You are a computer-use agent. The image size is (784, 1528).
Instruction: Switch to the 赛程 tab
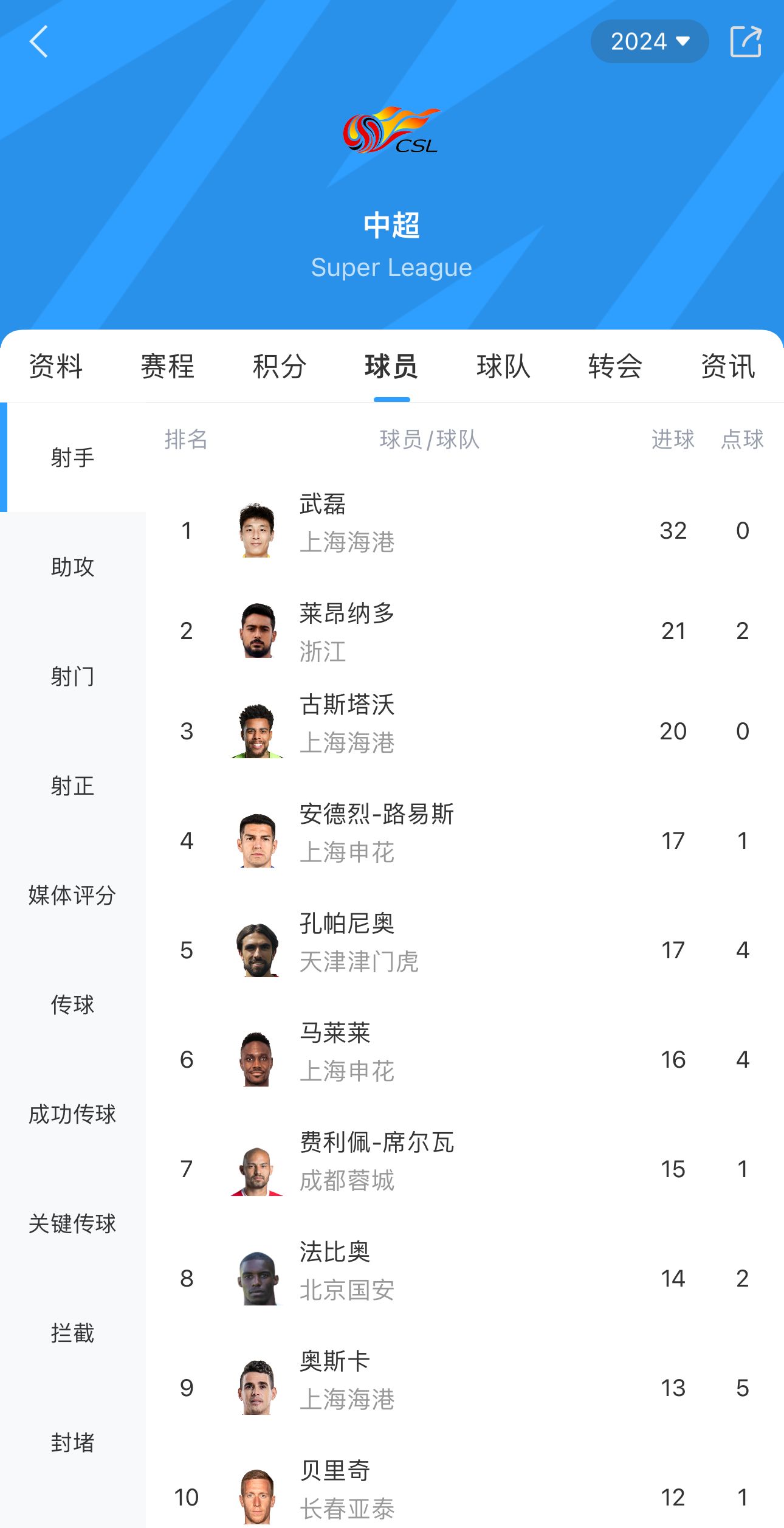pos(168,367)
